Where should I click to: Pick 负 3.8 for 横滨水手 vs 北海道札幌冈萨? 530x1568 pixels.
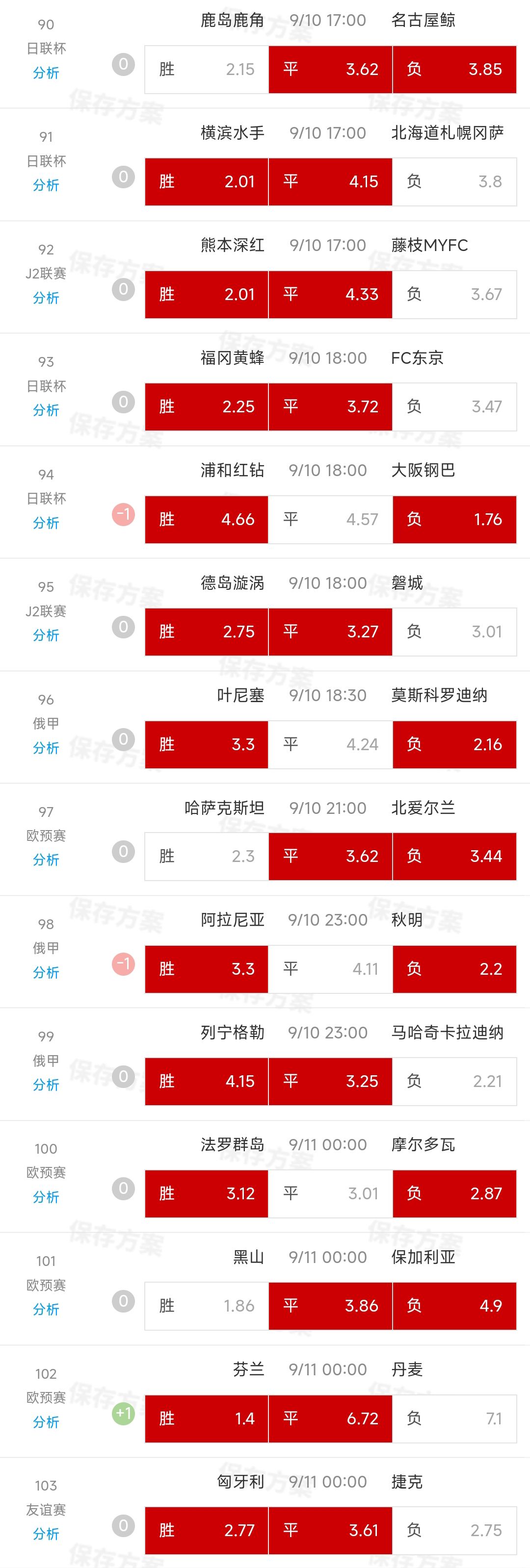click(454, 181)
